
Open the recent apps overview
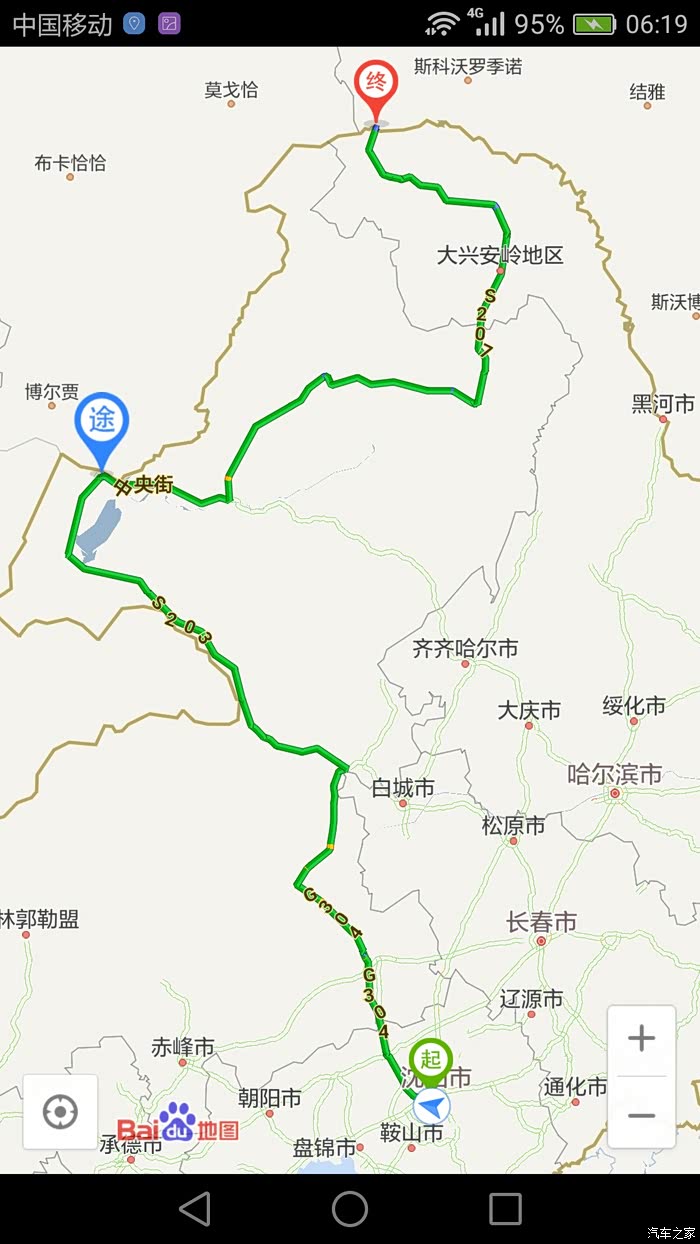[x=505, y=1208]
